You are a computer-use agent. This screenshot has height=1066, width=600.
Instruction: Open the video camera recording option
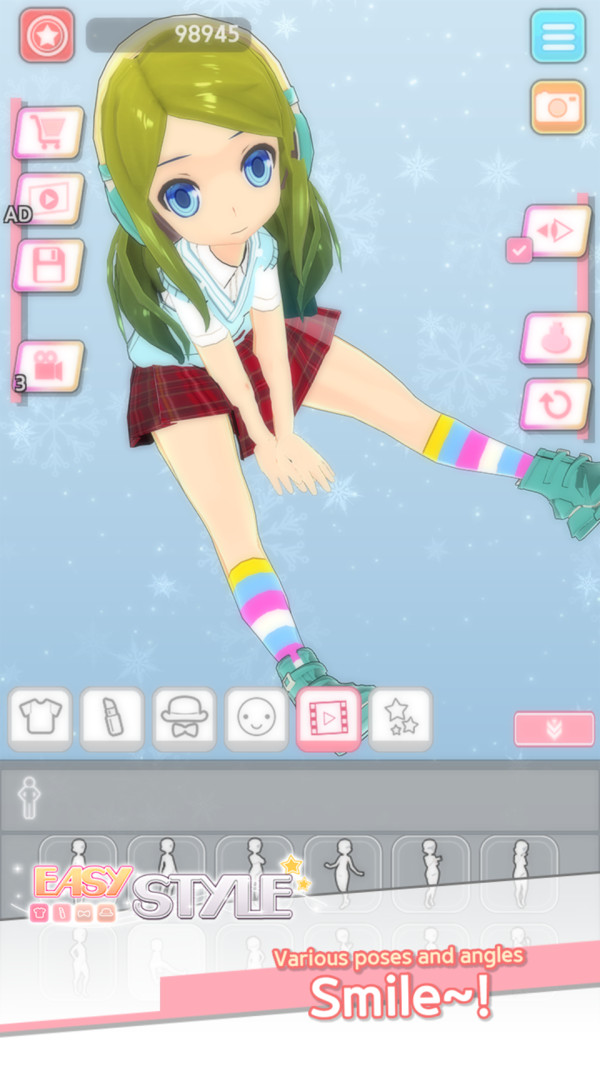48,367
